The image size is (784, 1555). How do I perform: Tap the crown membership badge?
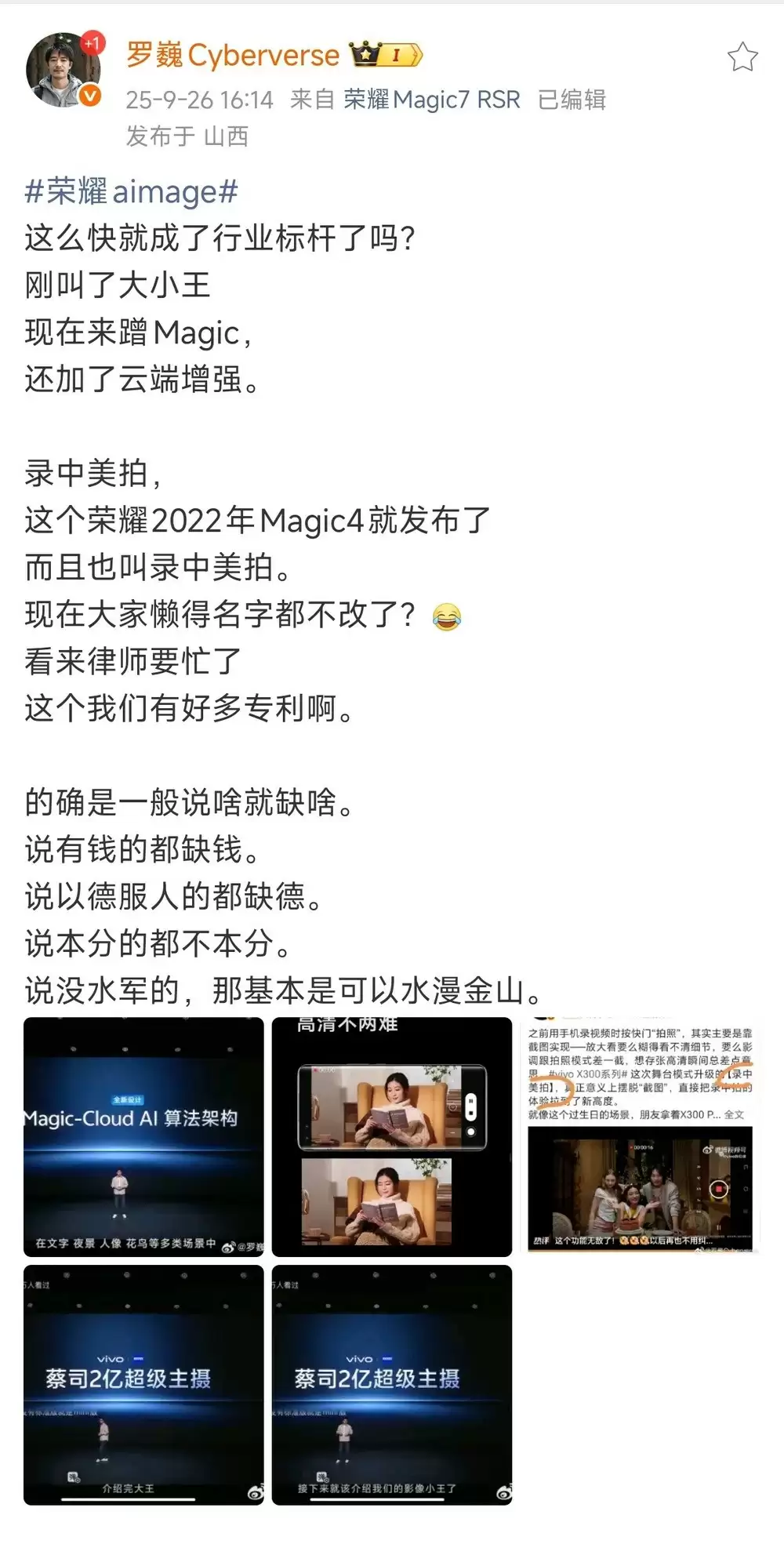tap(386, 55)
